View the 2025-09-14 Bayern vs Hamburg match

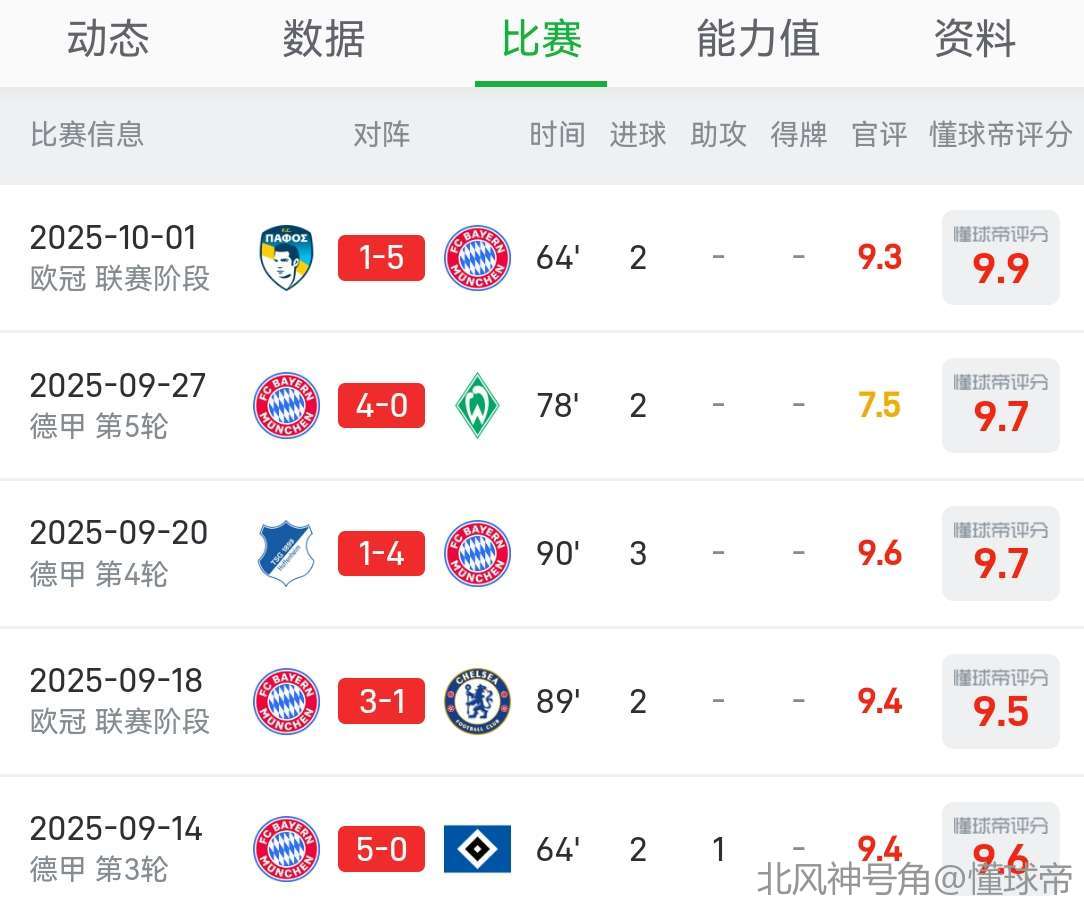[x=381, y=849]
